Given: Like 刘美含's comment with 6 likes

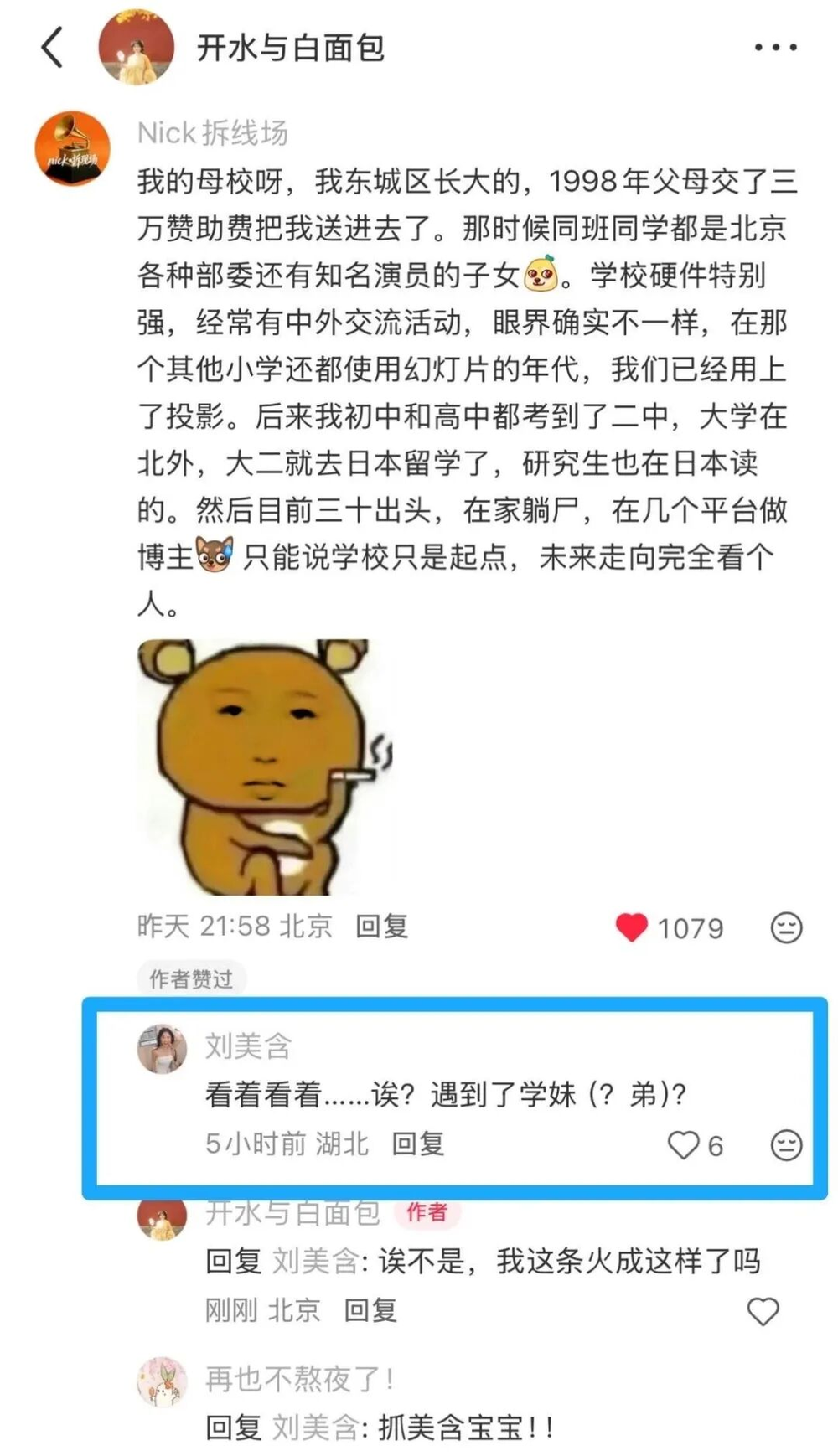Looking at the screenshot, I should 683,1145.
